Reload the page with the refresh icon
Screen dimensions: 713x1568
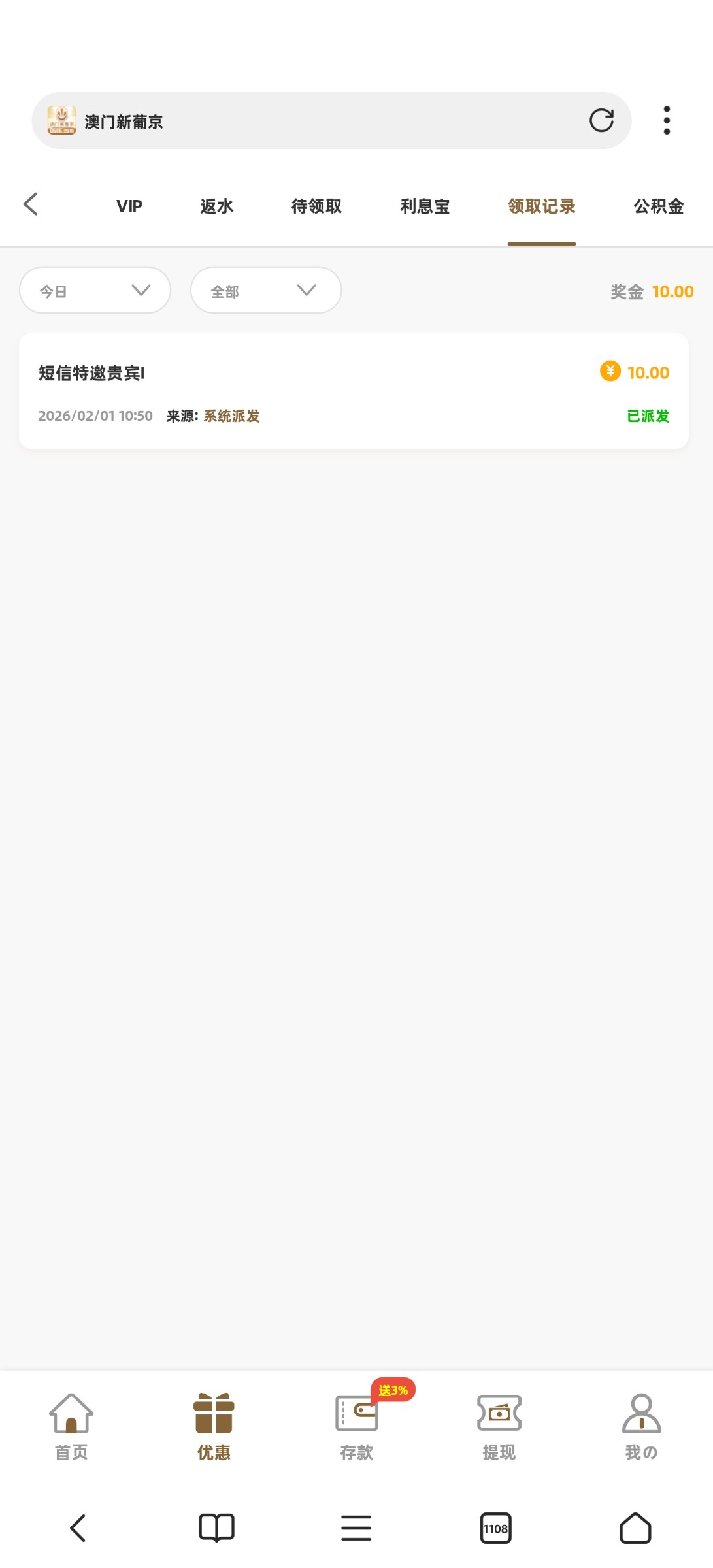(601, 120)
